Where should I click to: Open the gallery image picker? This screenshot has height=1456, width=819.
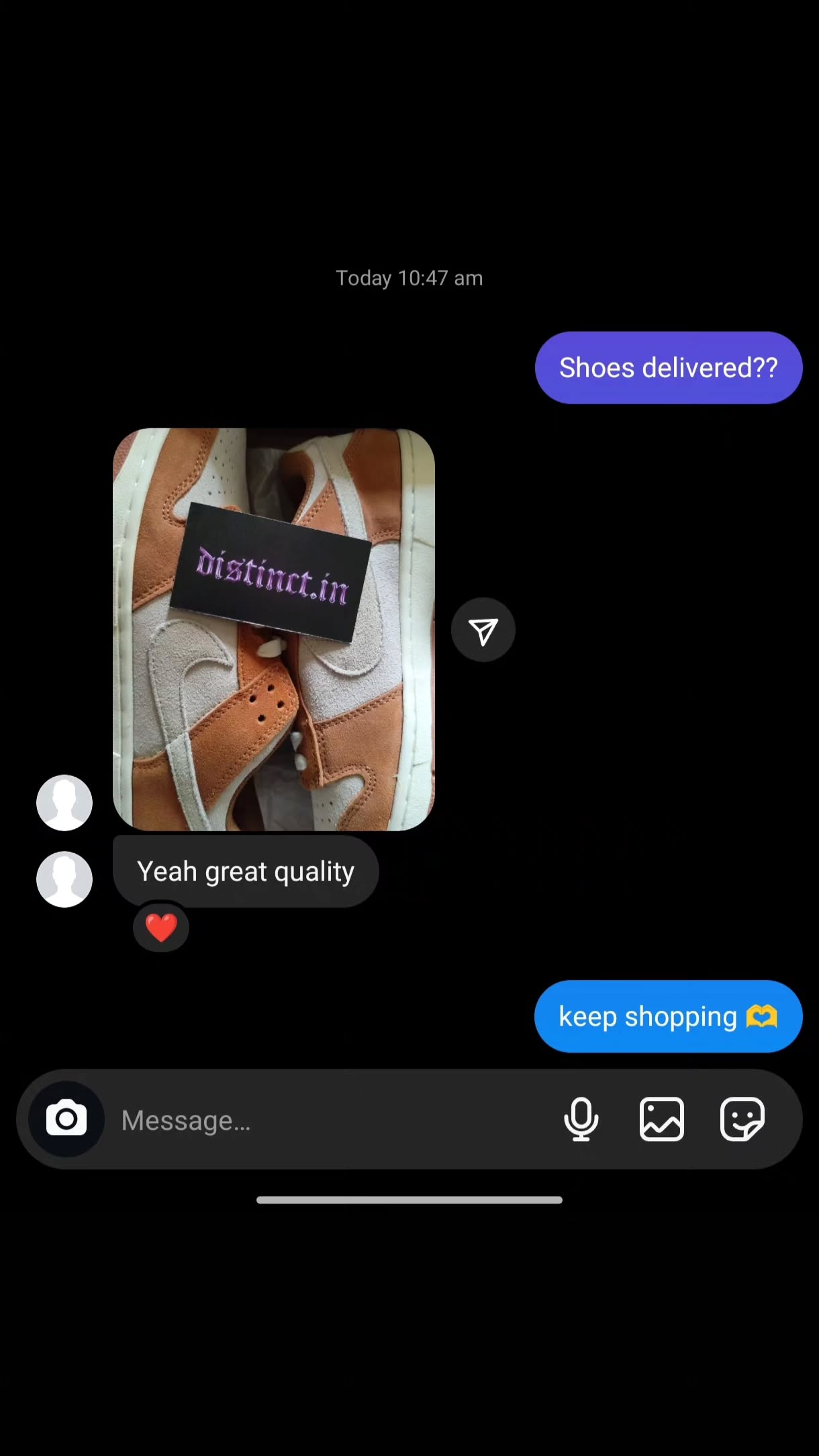click(661, 1119)
